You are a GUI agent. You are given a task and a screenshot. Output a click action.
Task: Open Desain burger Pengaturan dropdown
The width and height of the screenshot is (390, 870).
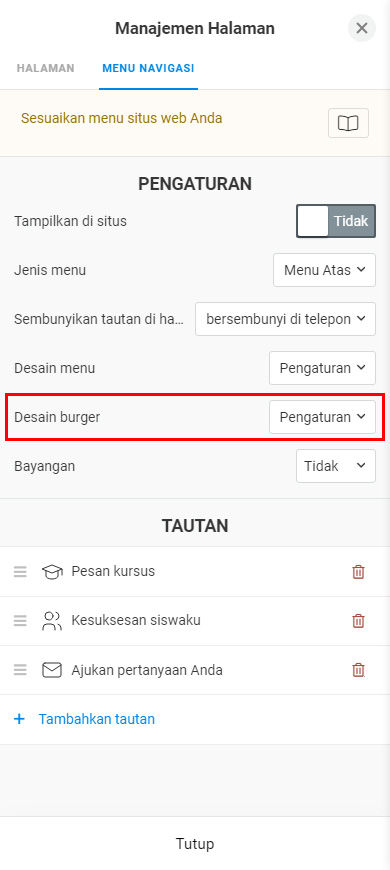[322, 417]
